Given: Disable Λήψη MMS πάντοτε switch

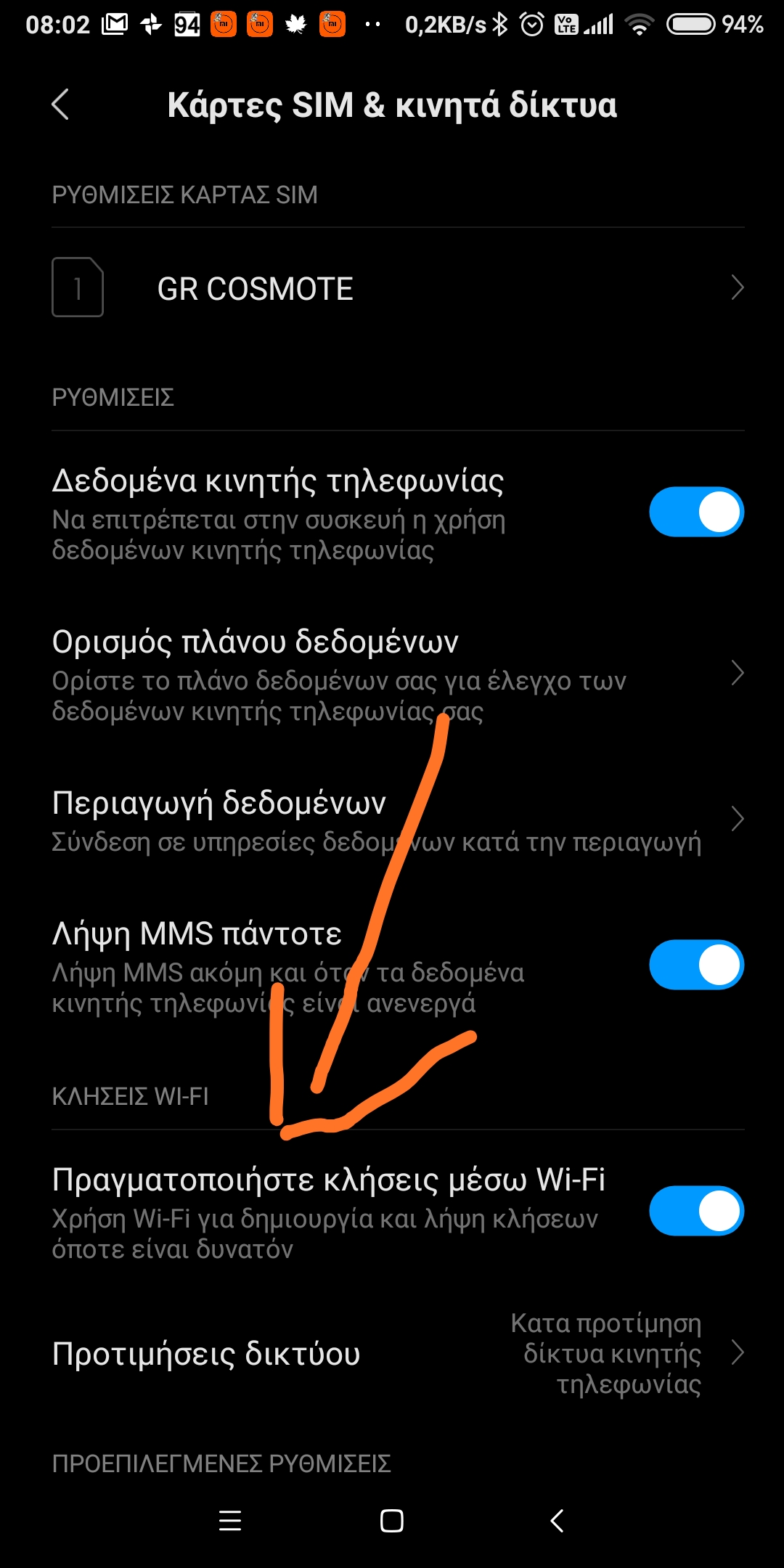Looking at the screenshot, I should click(695, 965).
